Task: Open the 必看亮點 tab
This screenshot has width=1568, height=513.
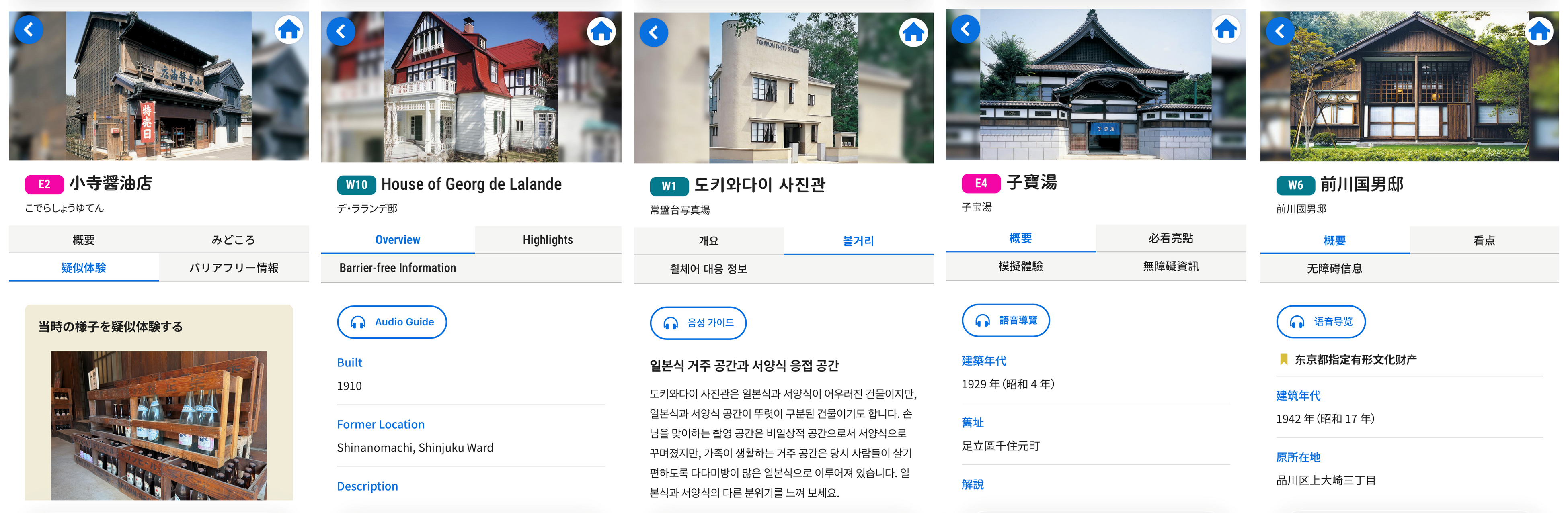Action: click(x=1170, y=238)
